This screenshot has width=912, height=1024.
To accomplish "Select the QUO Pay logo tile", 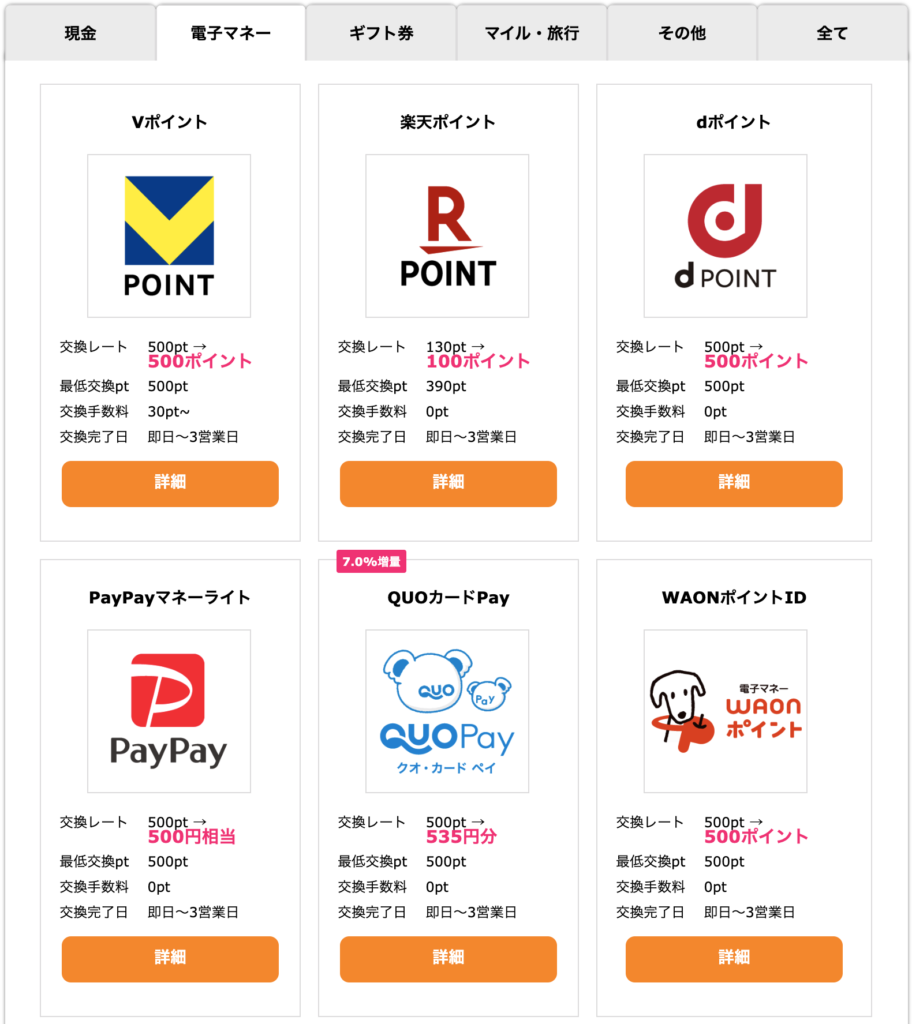I will 447,711.
